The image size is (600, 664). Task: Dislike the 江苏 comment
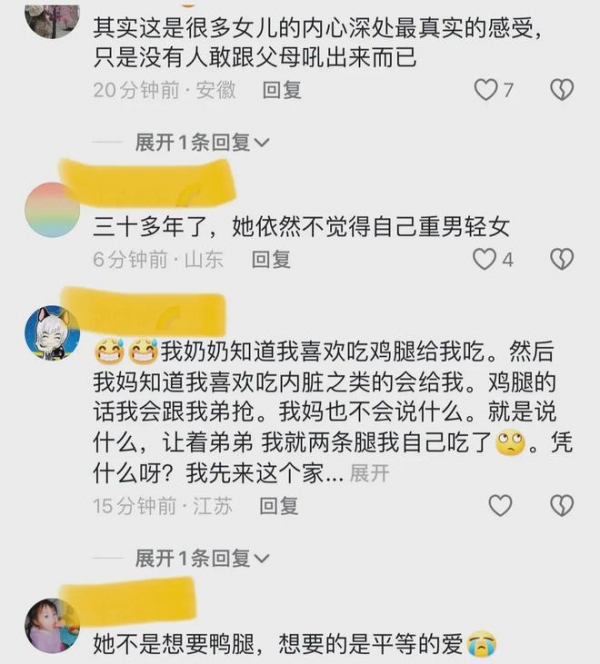coord(562,506)
